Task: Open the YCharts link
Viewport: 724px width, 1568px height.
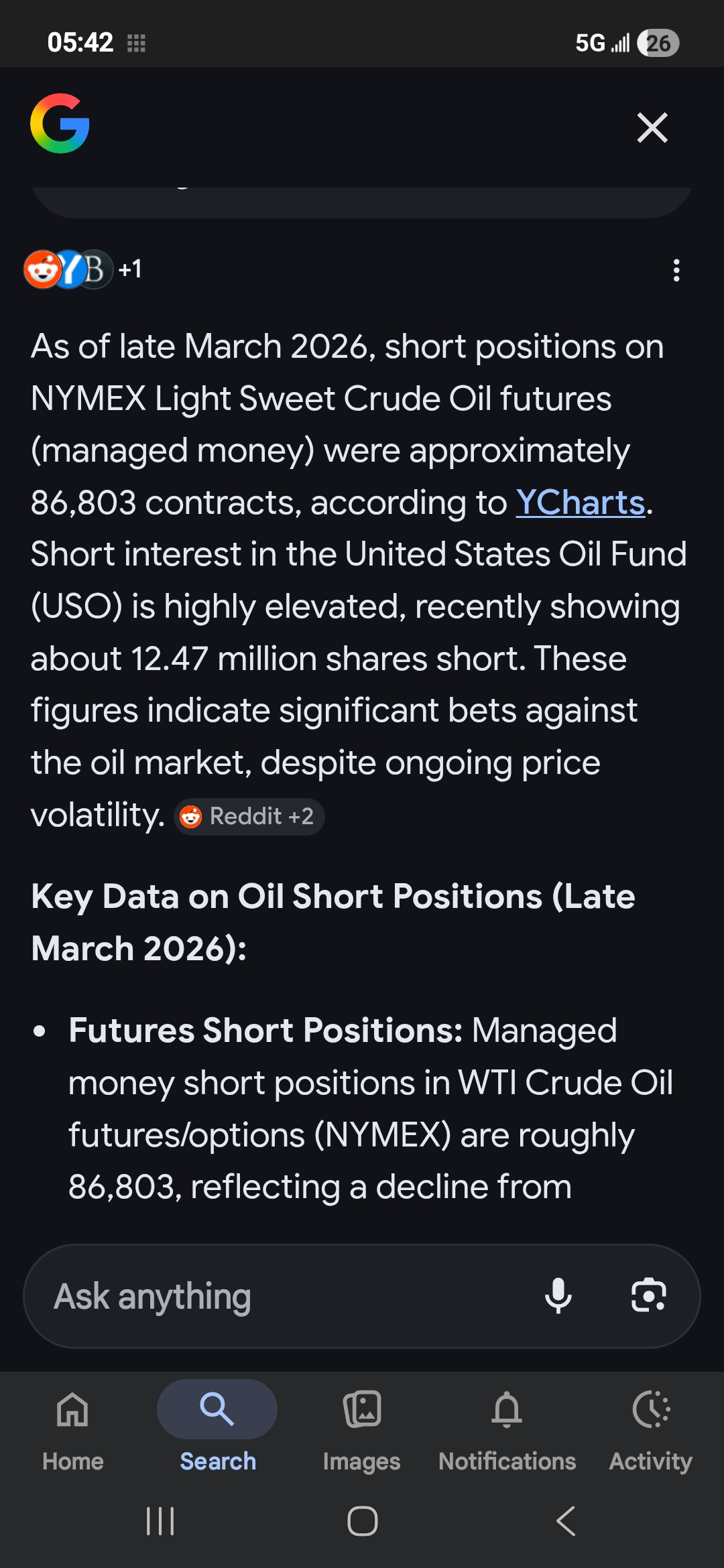Action: click(580, 503)
